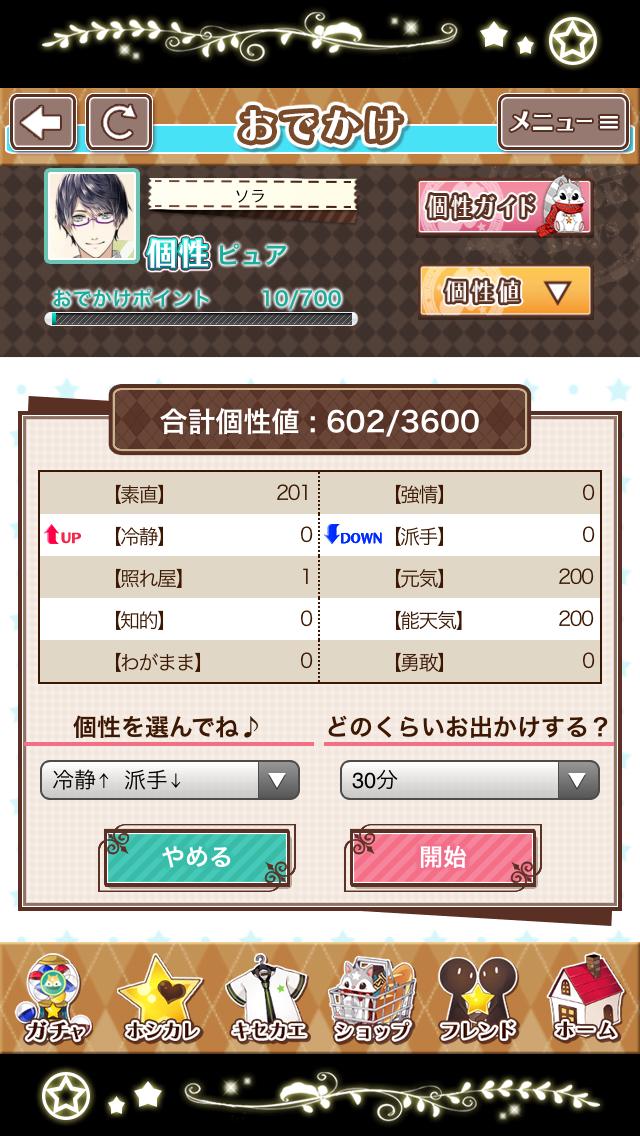This screenshot has width=640, height=1136.
Task: Go back with the arrow button
Action: click(x=43, y=123)
